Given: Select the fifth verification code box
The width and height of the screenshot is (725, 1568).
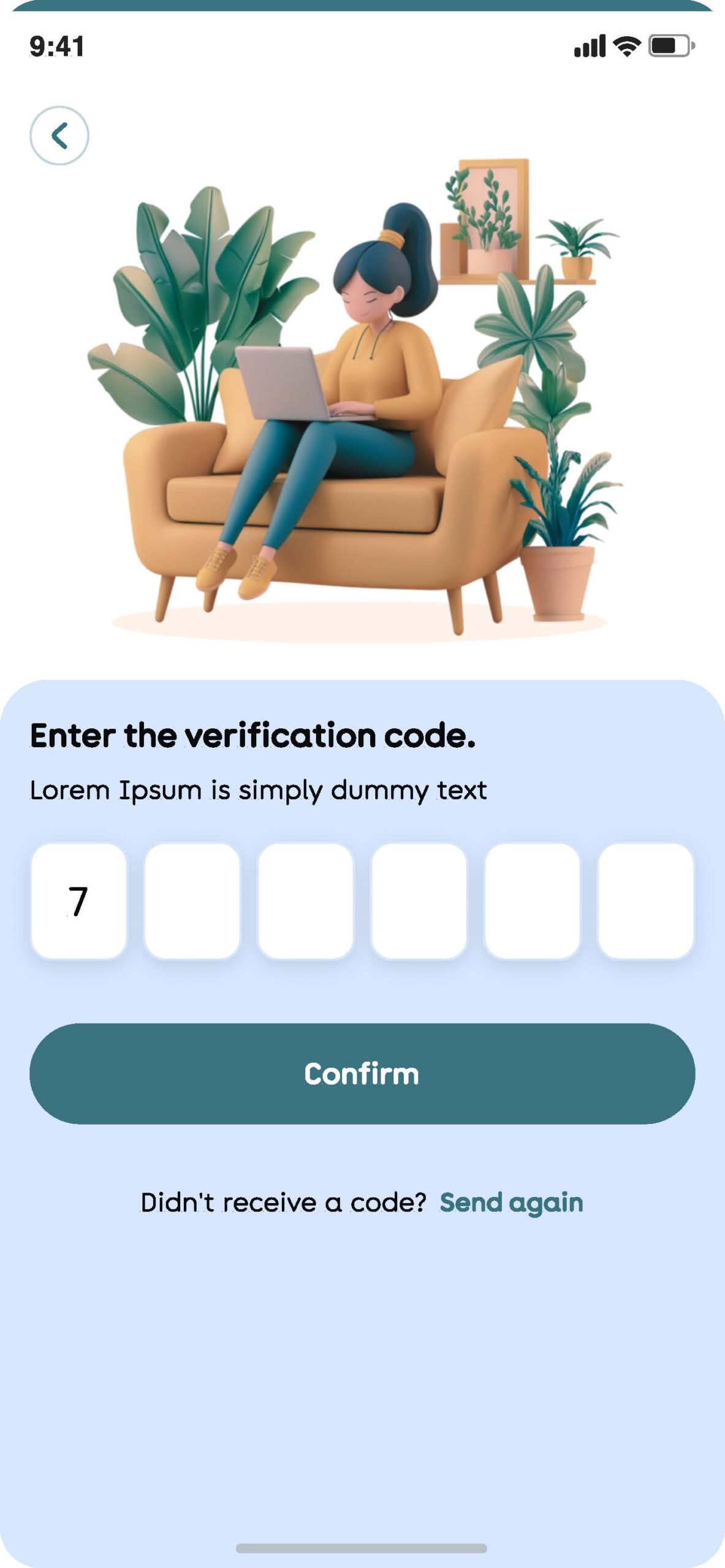Looking at the screenshot, I should [532, 901].
